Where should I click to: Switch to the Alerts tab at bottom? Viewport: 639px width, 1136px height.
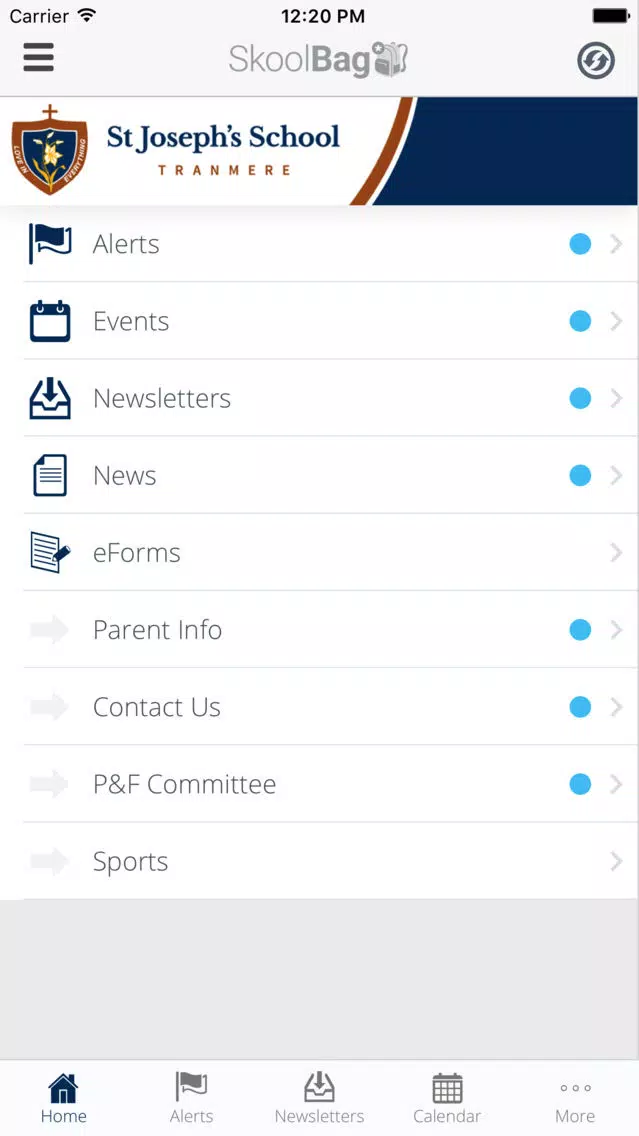pyautogui.click(x=191, y=1098)
